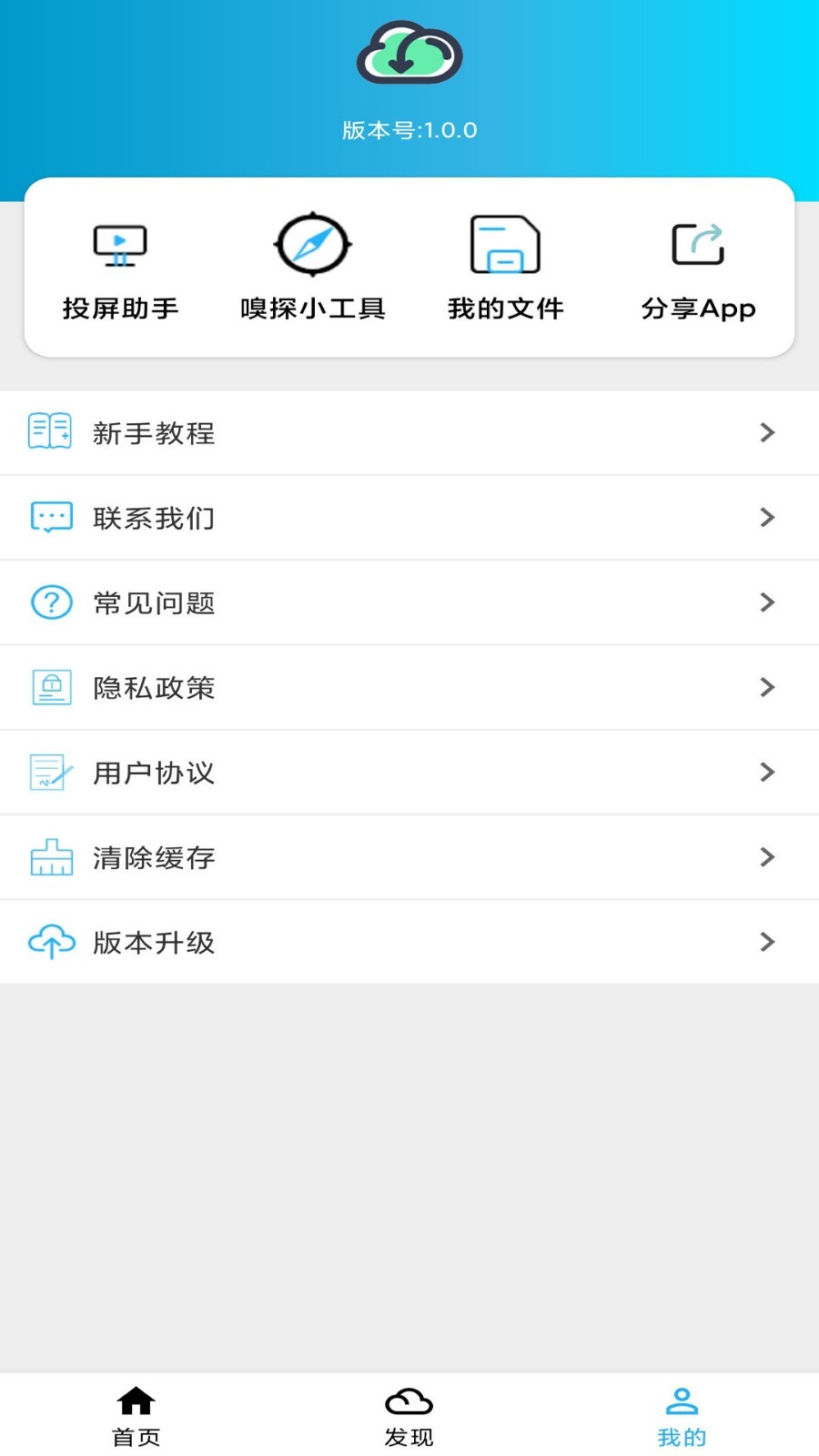Open the 投屏助手 screen casting tool
The width and height of the screenshot is (819, 1456).
click(120, 268)
